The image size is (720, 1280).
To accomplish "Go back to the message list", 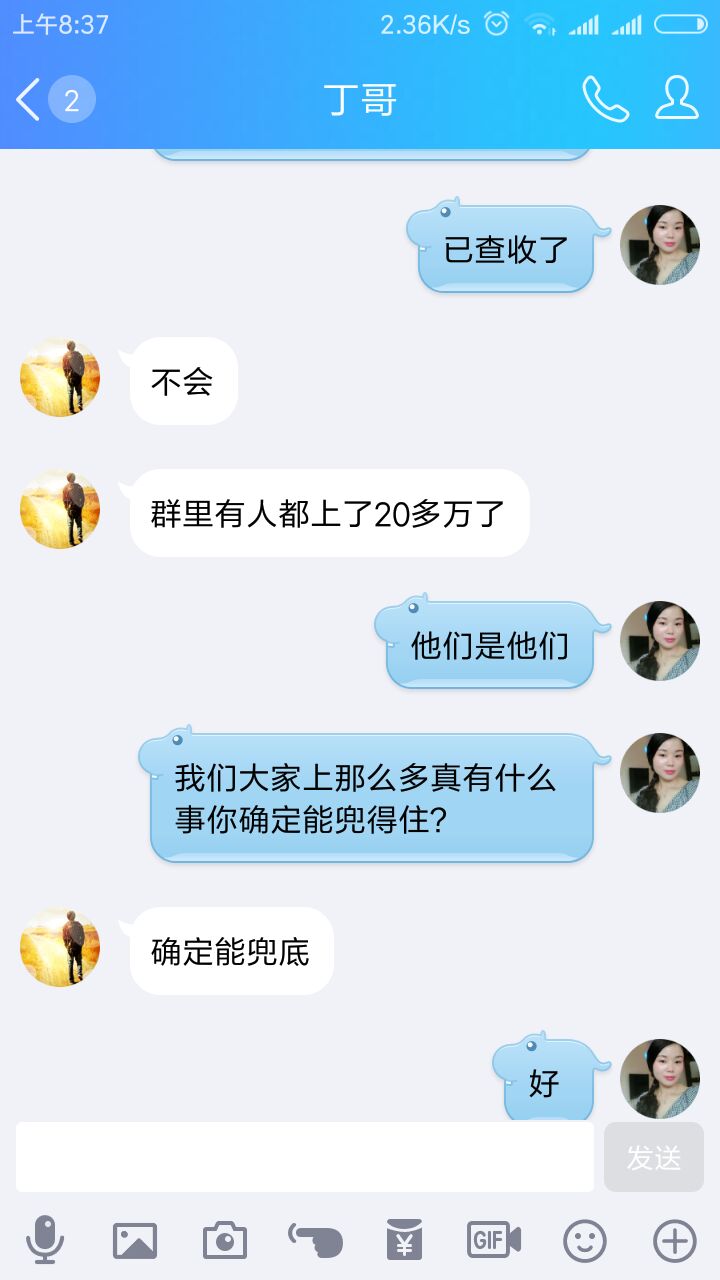I will (x=30, y=100).
